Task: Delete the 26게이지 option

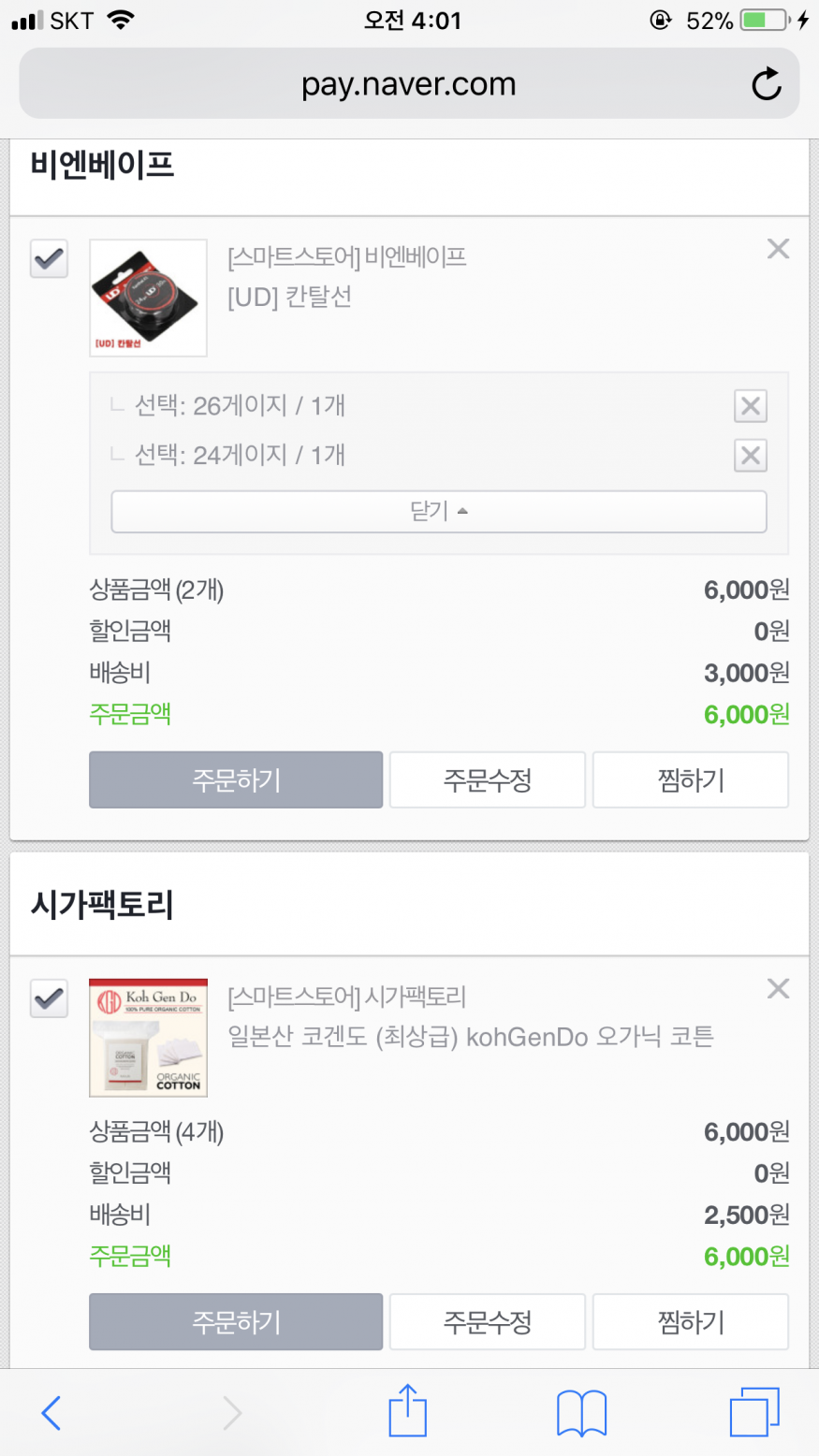Action: tap(751, 406)
